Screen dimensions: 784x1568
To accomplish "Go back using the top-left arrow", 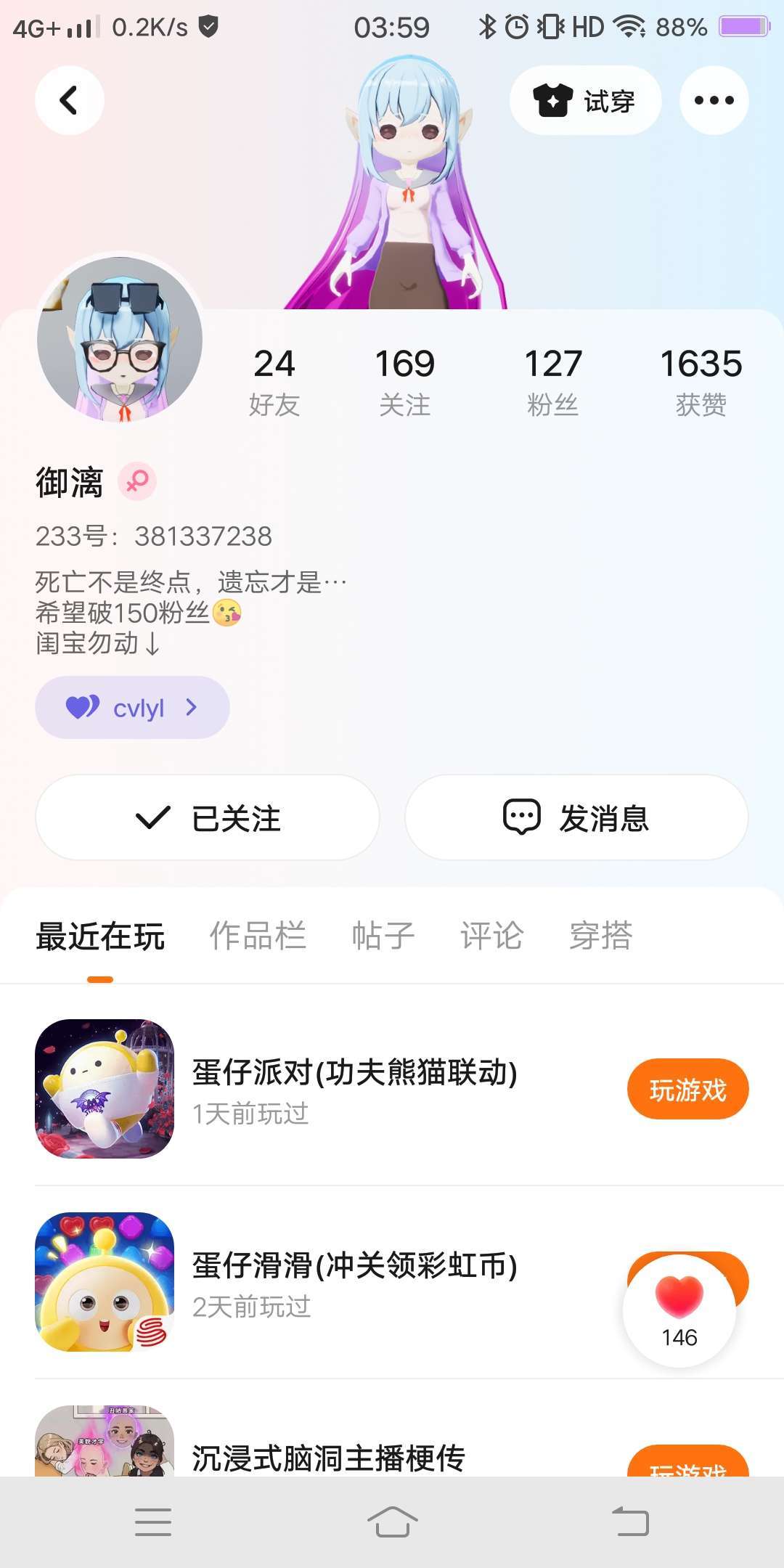I will click(x=69, y=100).
